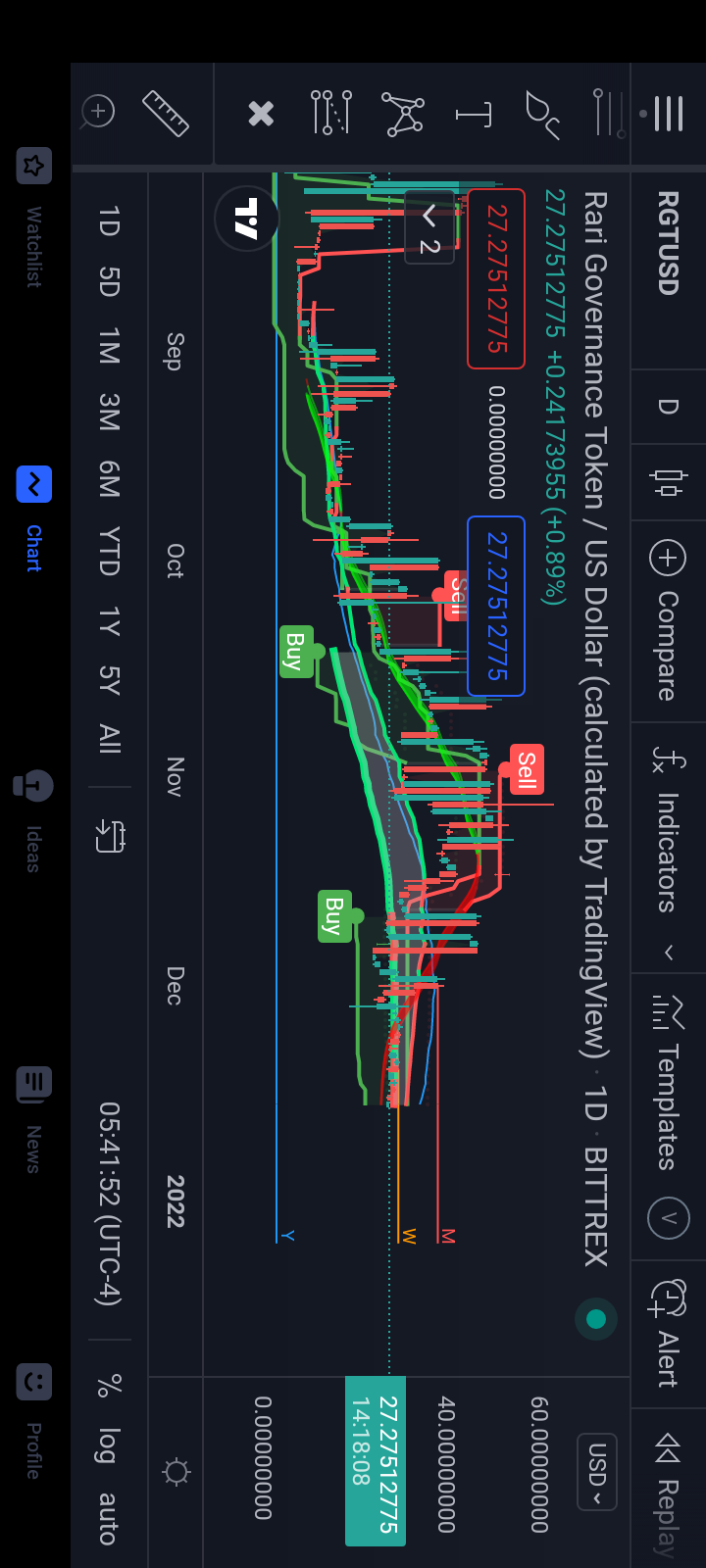Show the All time range
This screenshot has height=1568, width=706.
point(108,739)
